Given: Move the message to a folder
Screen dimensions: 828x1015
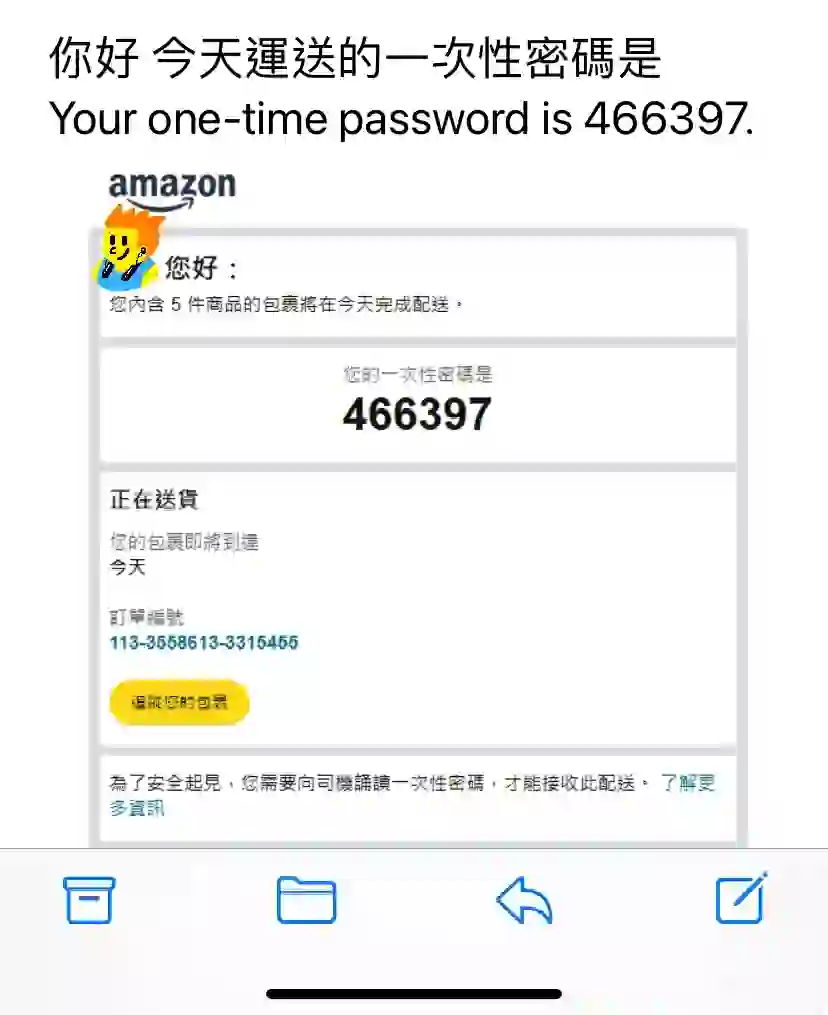Looking at the screenshot, I should [x=306, y=899].
